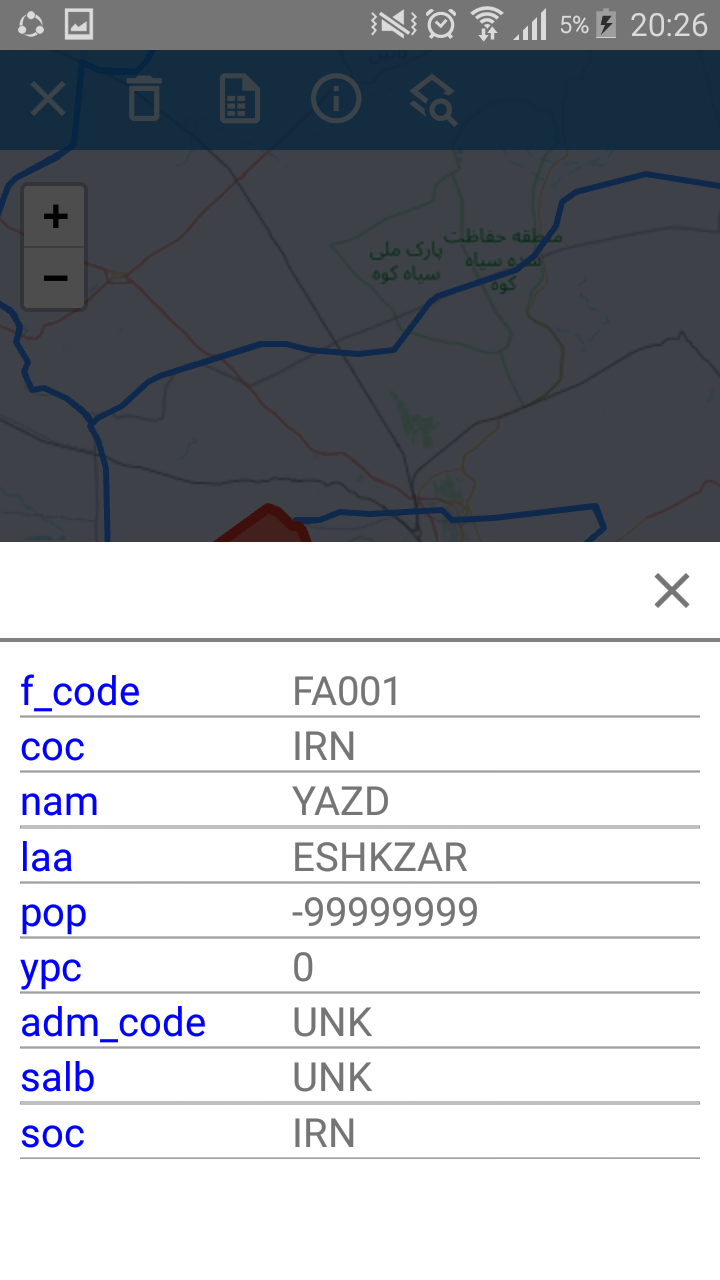Open the info icon in the toolbar
720x1280 pixels.
pyautogui.click(x=336, y=99)
